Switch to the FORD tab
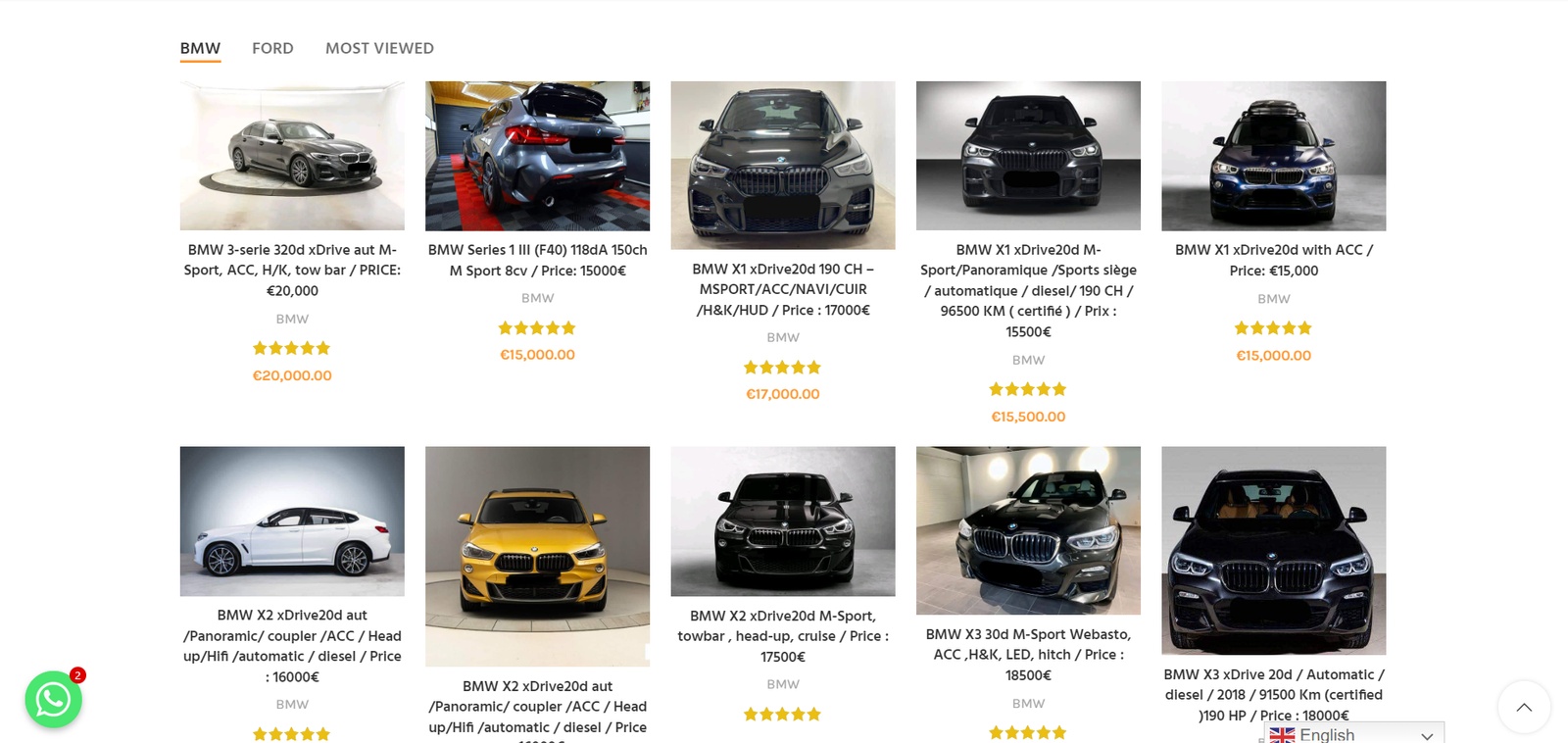Screen dimensions: 1568x743 272,48
